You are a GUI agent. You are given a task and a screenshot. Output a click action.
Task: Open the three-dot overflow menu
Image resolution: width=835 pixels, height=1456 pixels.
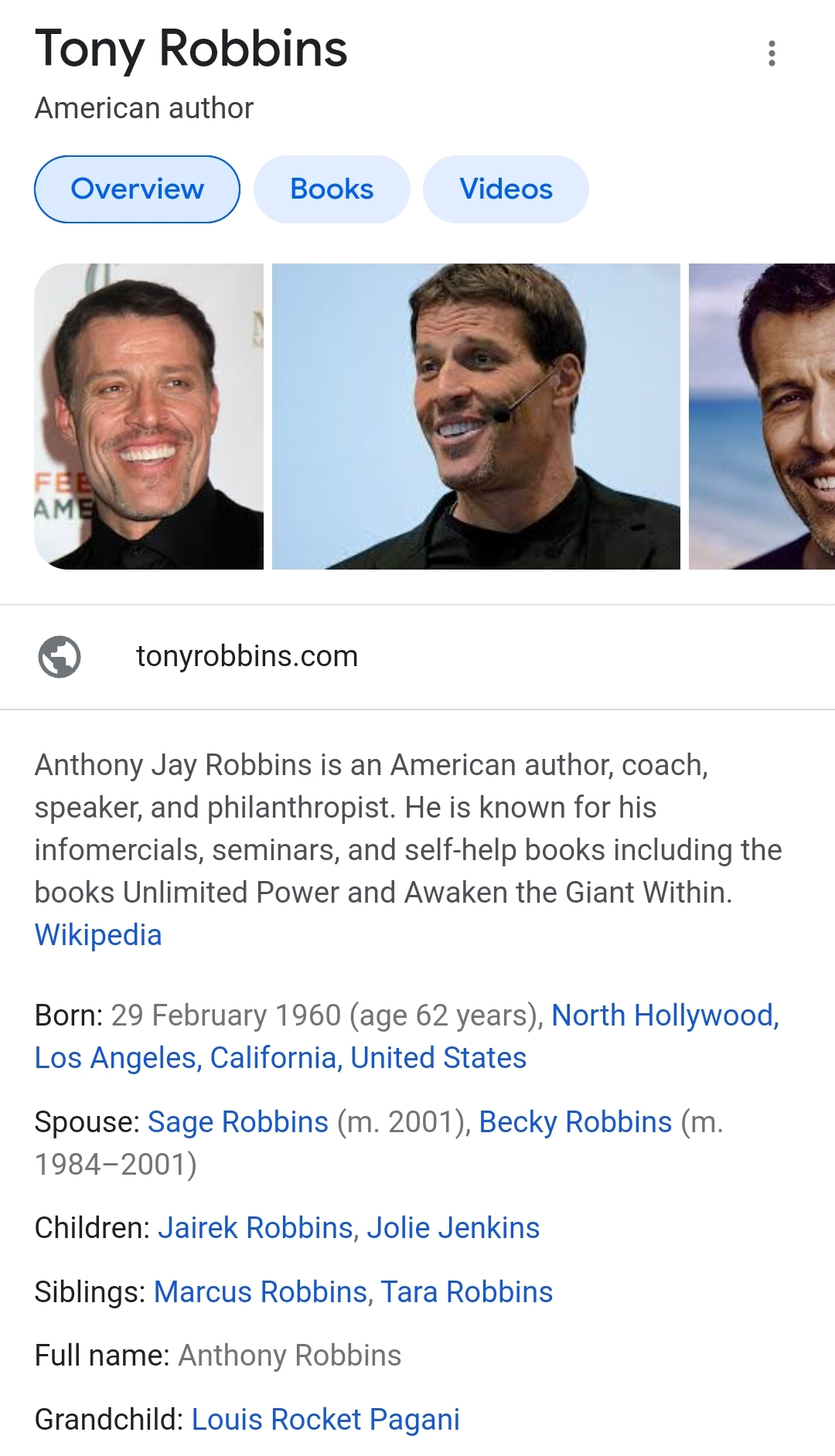tap(771, 53)
